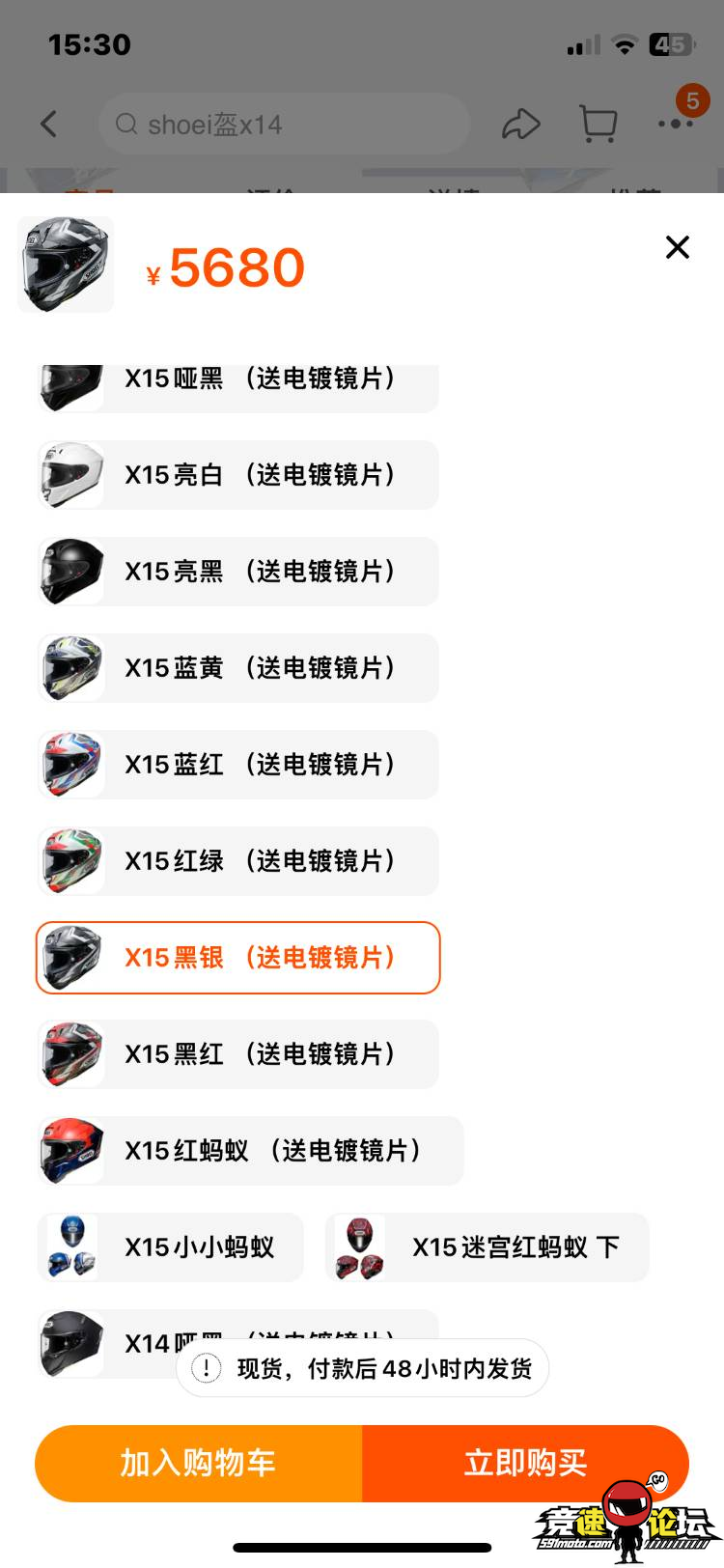Screen dimensions: 724x1568
Task: Tap the back arrow to return
Action: coord(49,124)
